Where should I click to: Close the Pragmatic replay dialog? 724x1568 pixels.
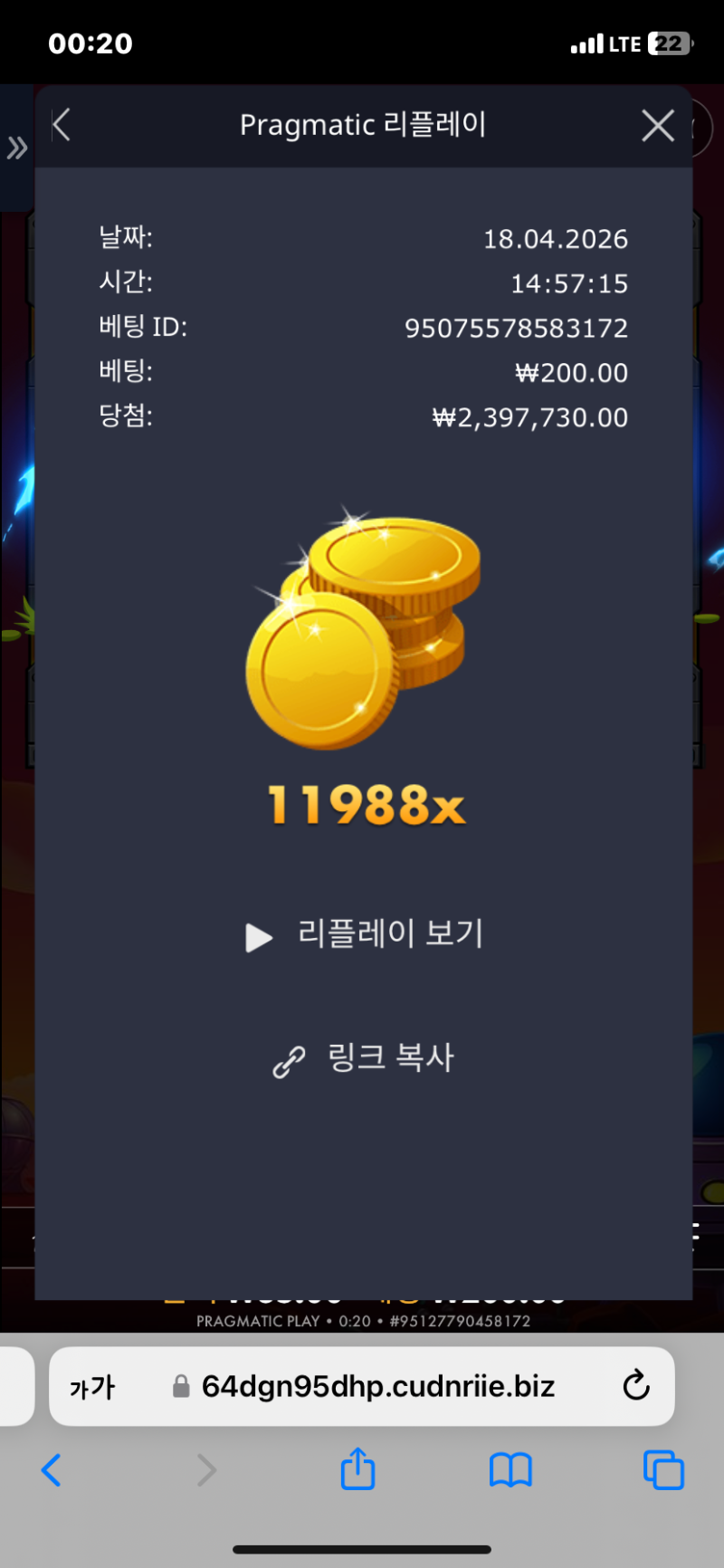pyautogui.click(x=658, y=125)
